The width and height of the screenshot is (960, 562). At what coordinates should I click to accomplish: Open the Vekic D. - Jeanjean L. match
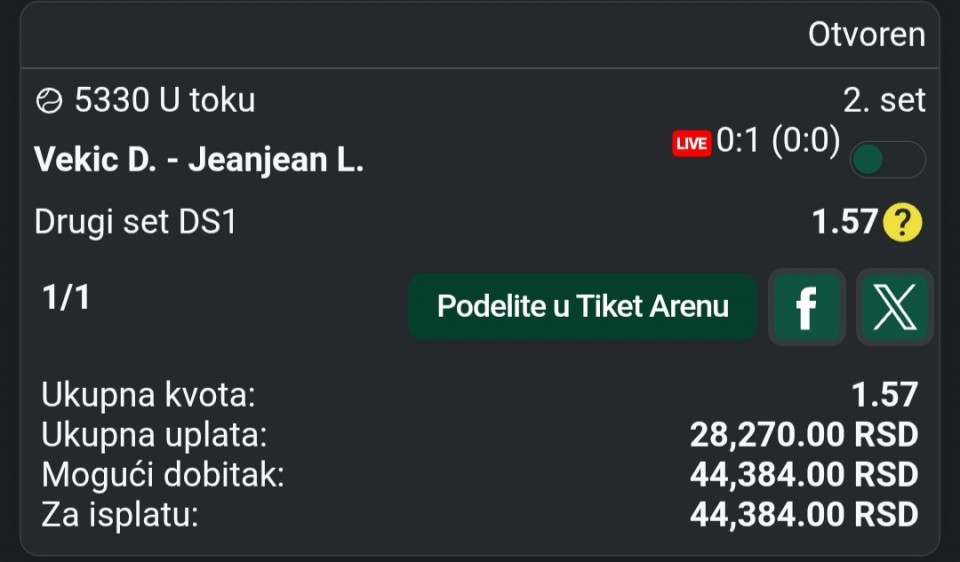(198, 160)
